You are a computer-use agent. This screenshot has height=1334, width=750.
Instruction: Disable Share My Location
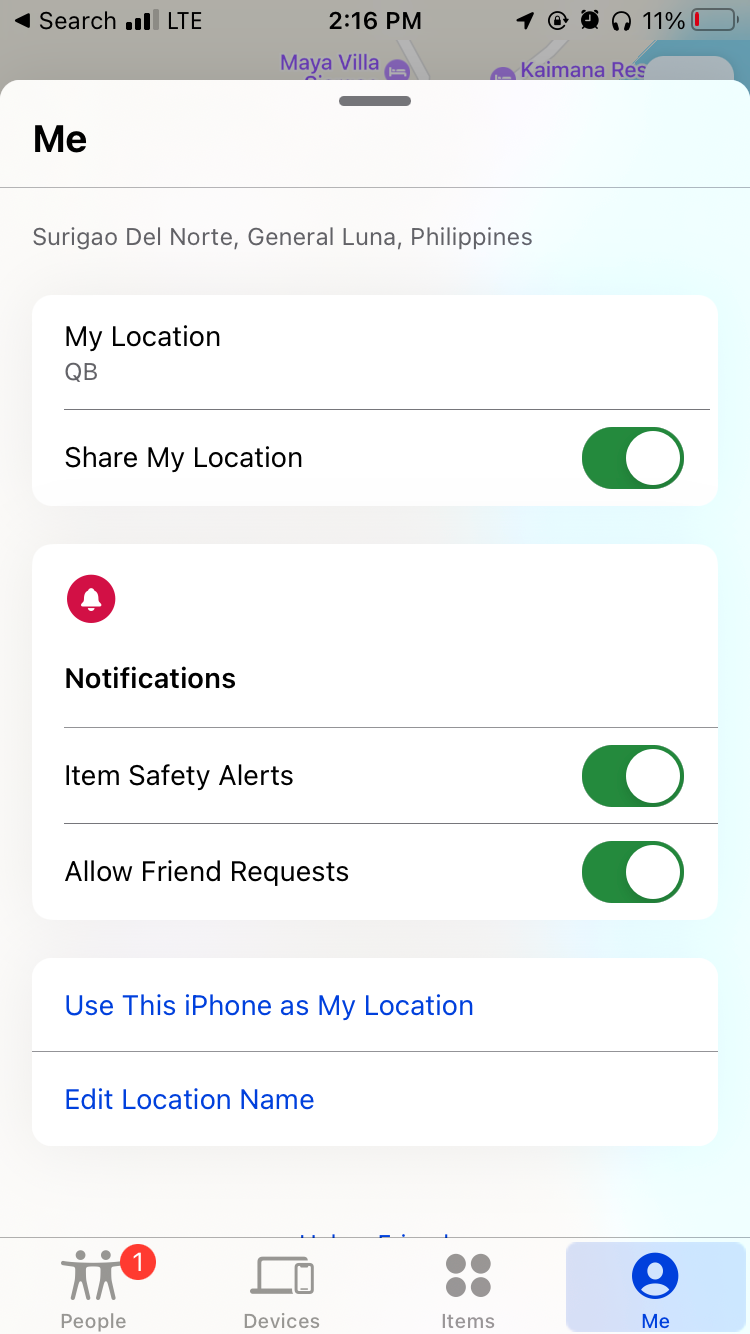click(x=632, y=457)
